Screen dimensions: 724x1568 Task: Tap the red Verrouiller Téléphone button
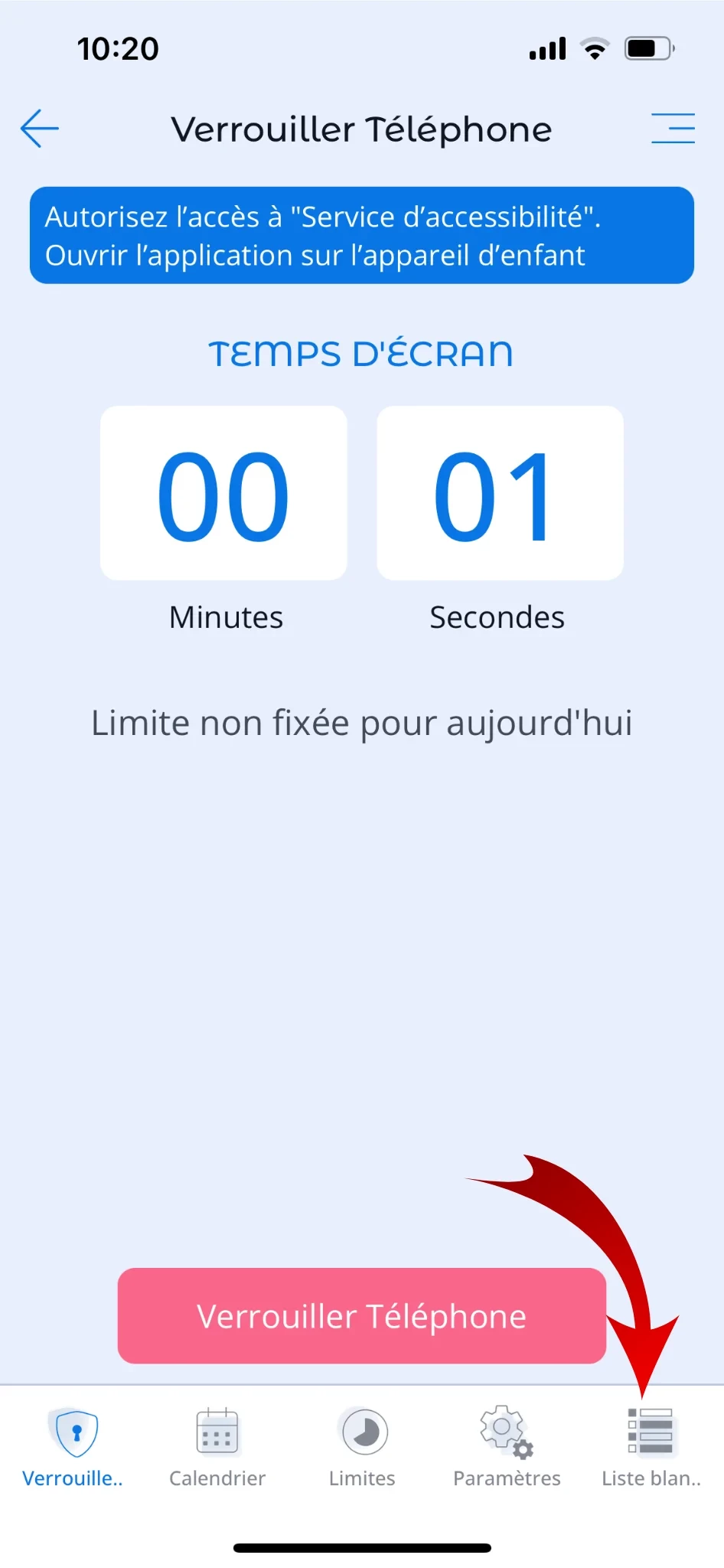pyautogui.click(x=361, y=1315)
